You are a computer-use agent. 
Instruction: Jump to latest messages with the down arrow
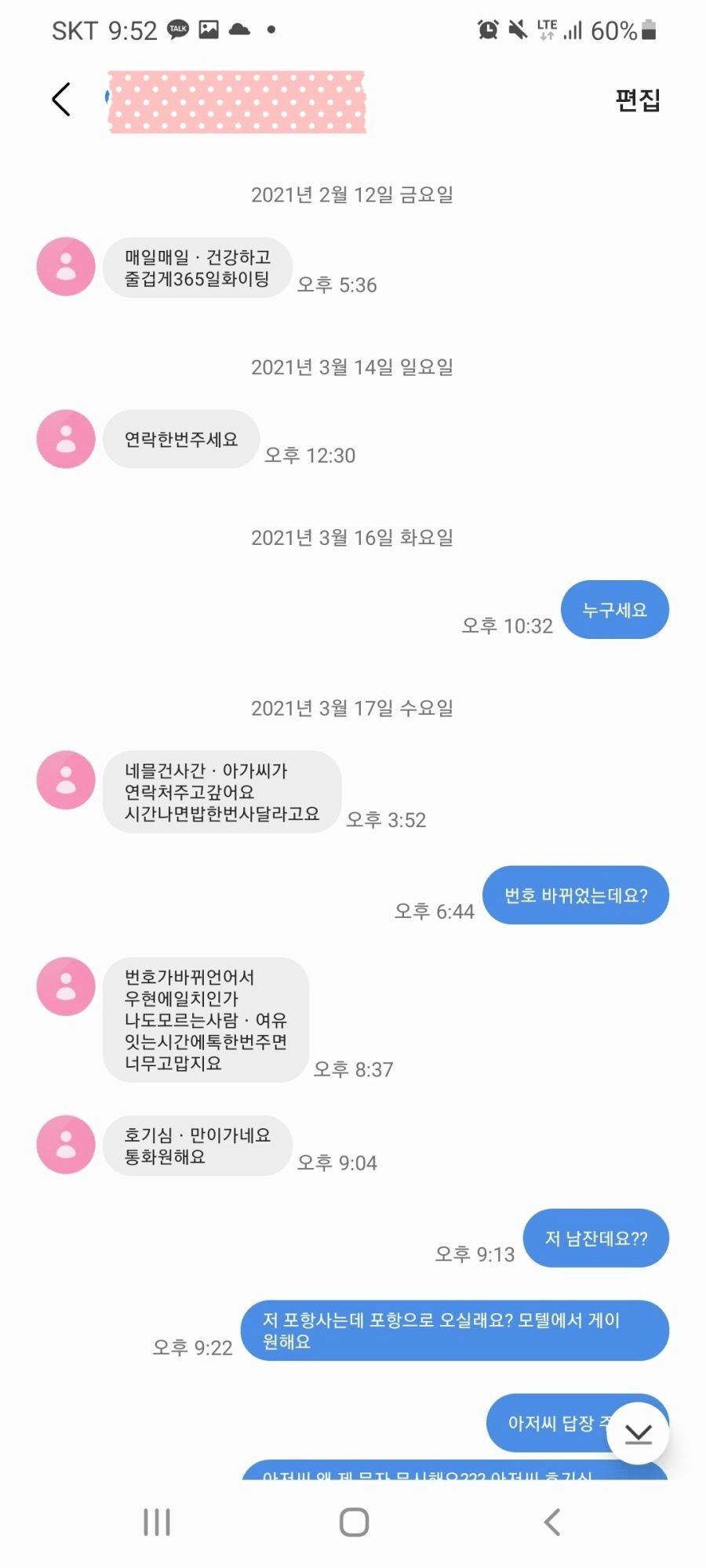click(638, 1434)
